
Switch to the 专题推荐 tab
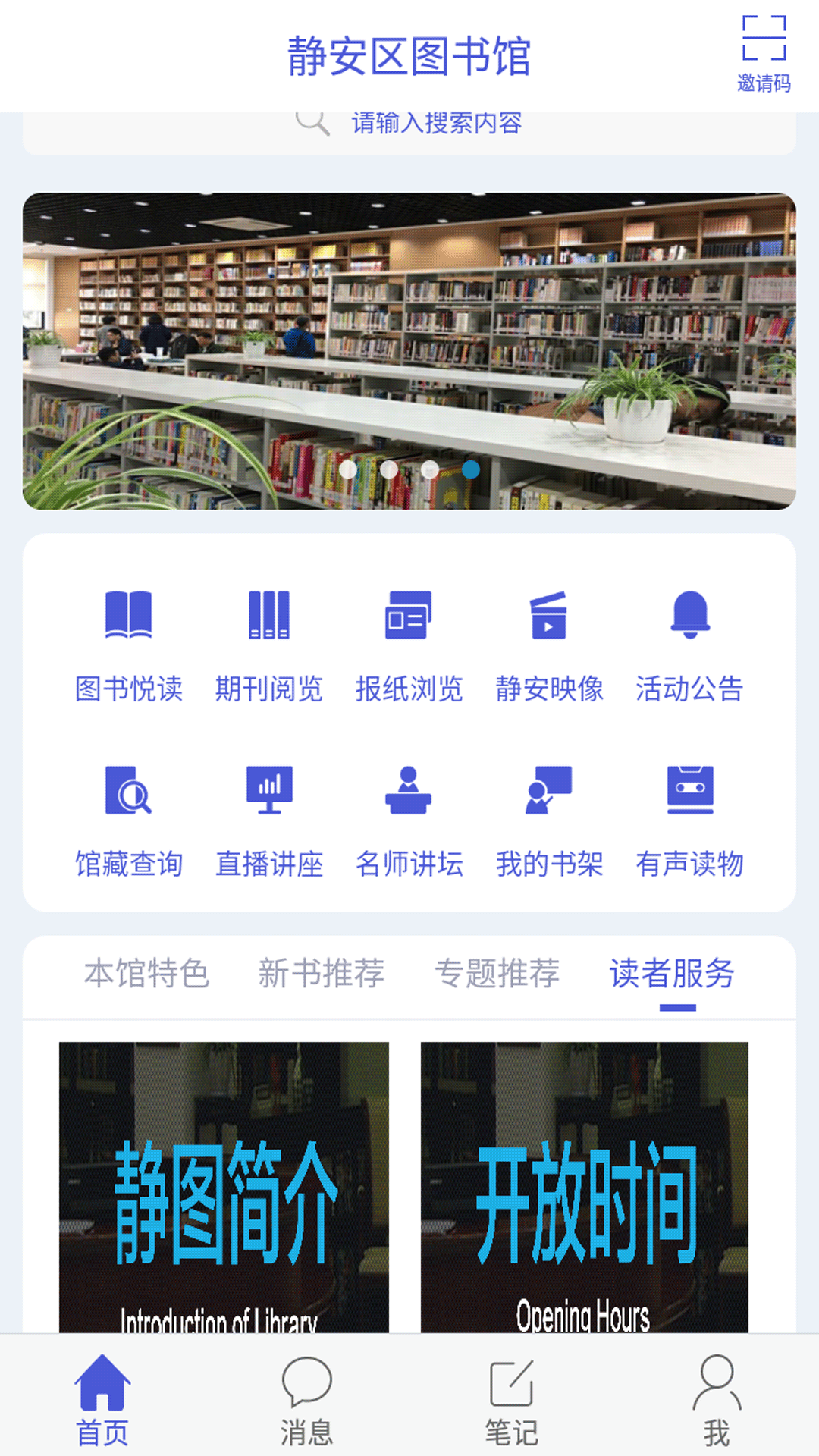tap(497, 974)
